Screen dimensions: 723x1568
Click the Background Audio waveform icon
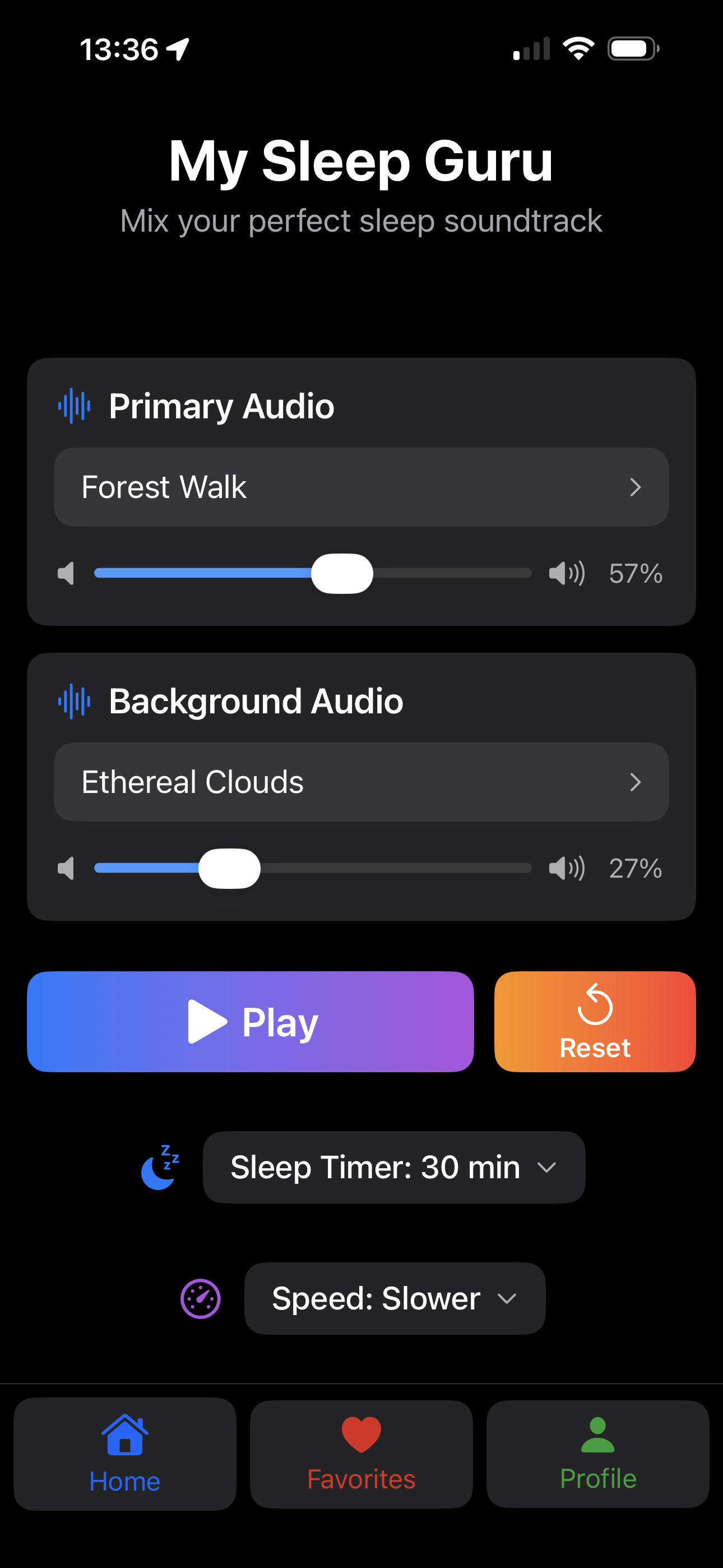tap(75, 700)
